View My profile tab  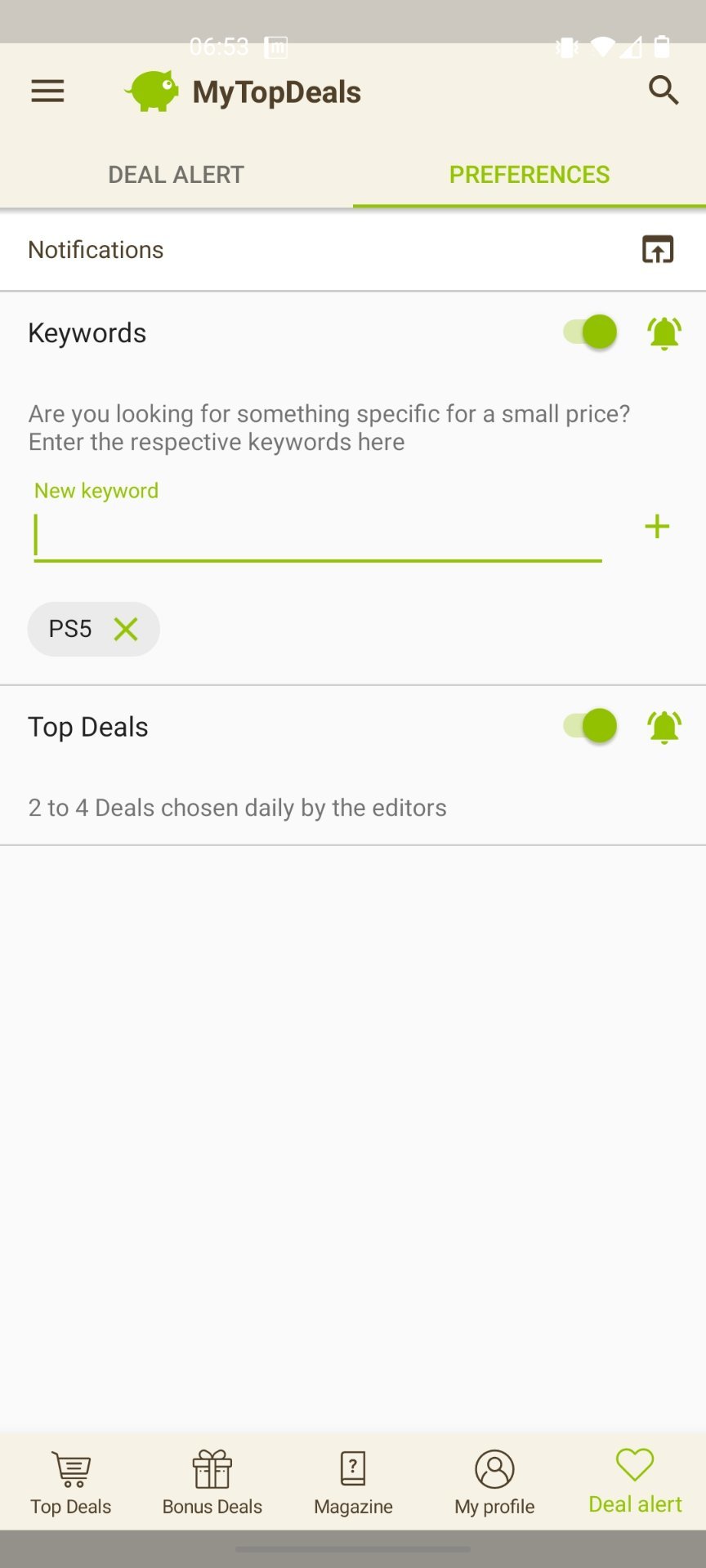pos(494,1483)
